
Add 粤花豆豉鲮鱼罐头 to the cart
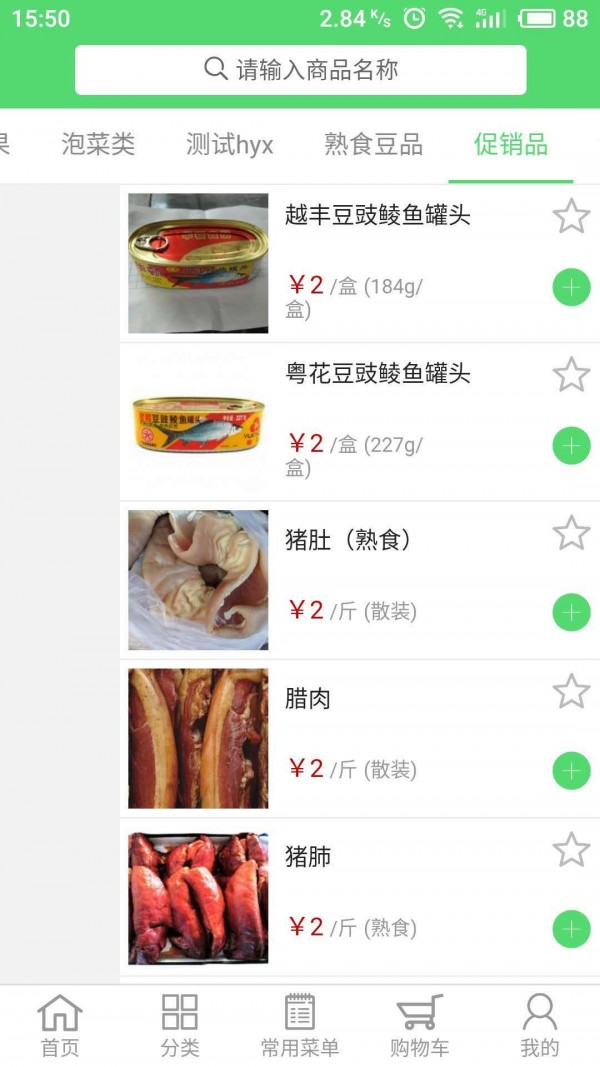pyautogui.click(x=571, y=445)
